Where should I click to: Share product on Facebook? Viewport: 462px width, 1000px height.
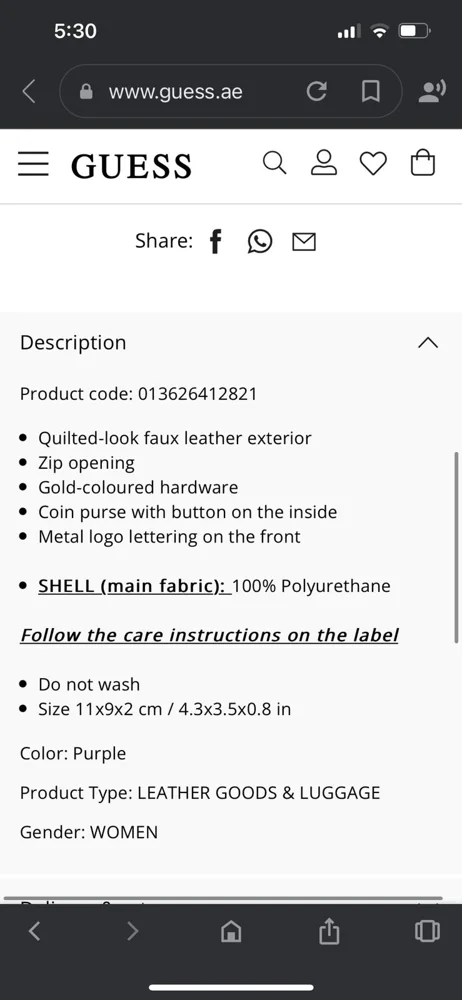(x=216, y=242)
